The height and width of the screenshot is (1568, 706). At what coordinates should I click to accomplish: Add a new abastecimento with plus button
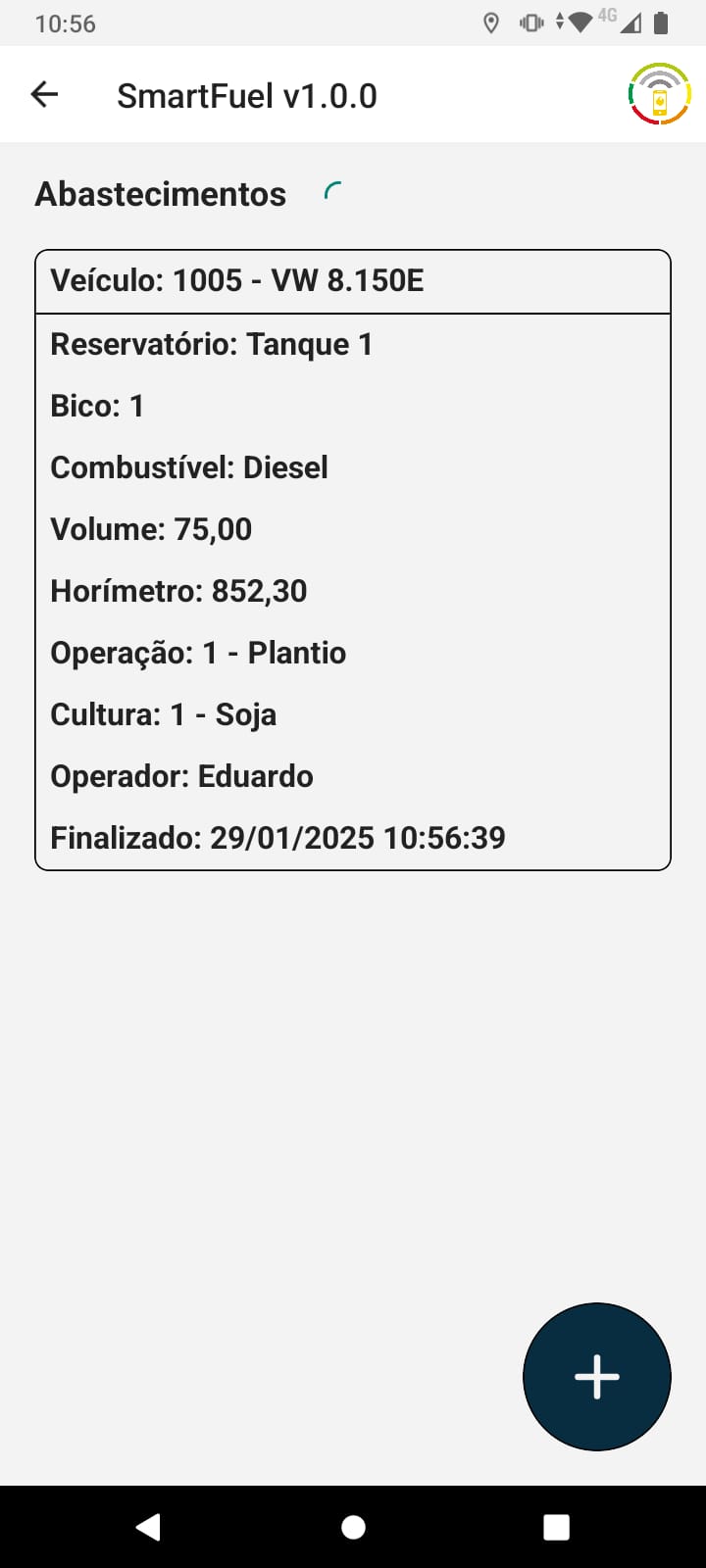[x=596, y=1376]
